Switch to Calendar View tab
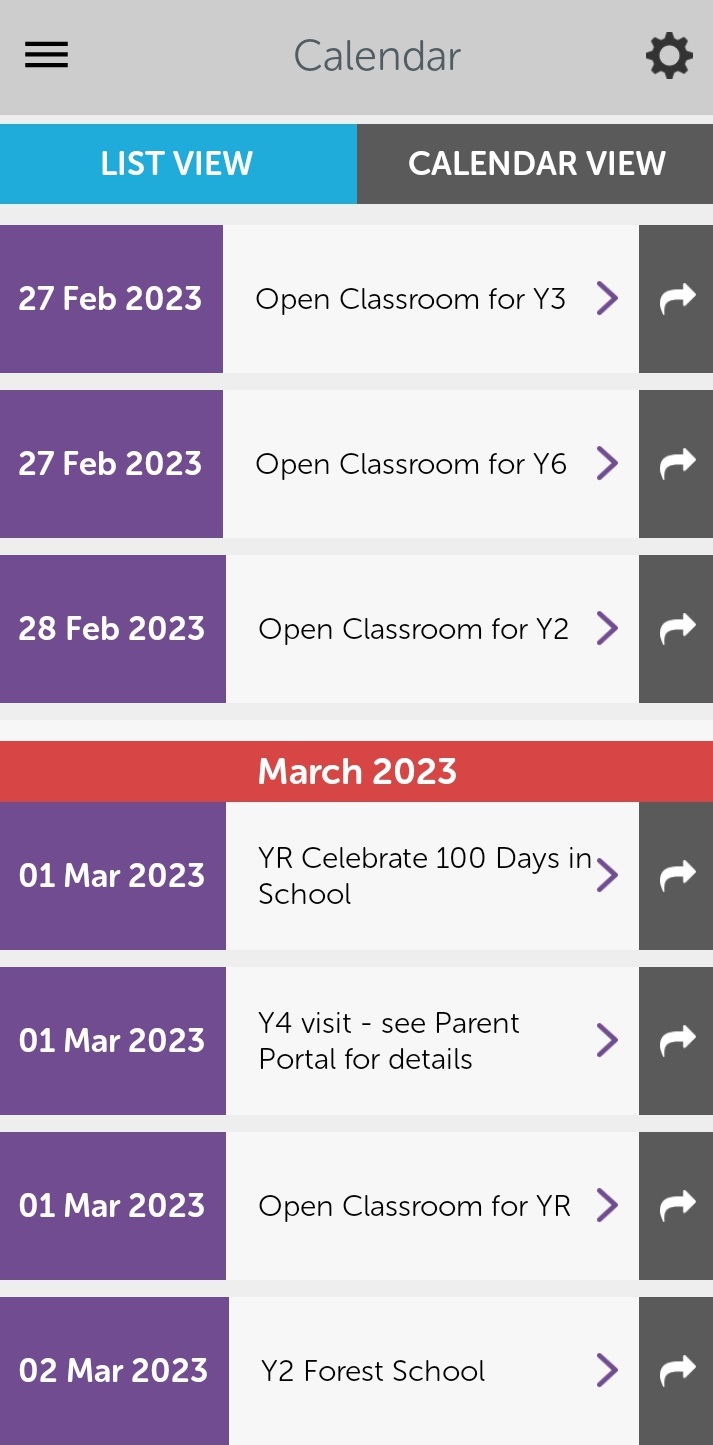The height and width of the screenshot is (1445, 713). click(x=535, y=164)
